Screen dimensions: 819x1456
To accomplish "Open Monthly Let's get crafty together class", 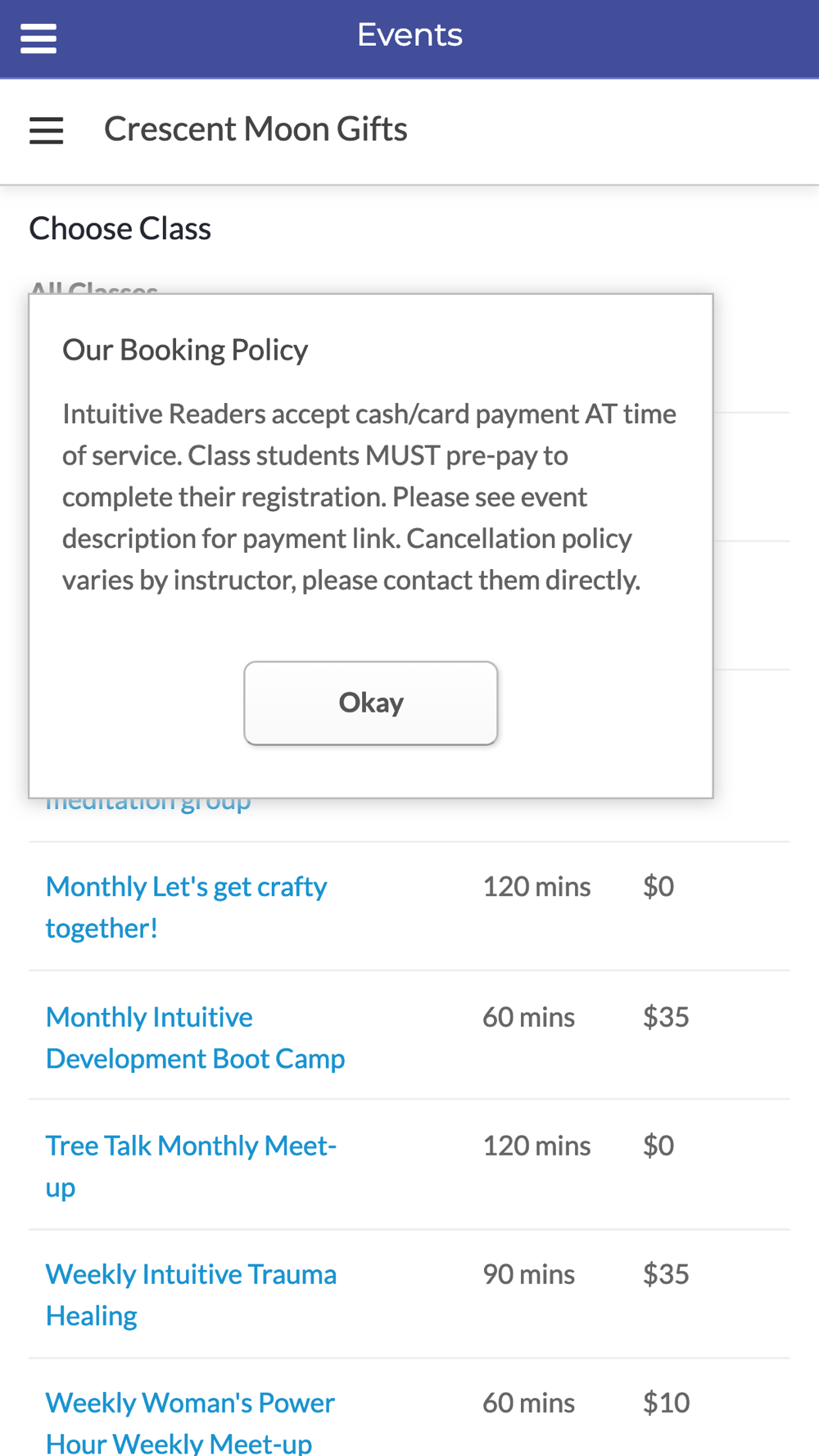I will pyautogui.click(x=187, y=907).
